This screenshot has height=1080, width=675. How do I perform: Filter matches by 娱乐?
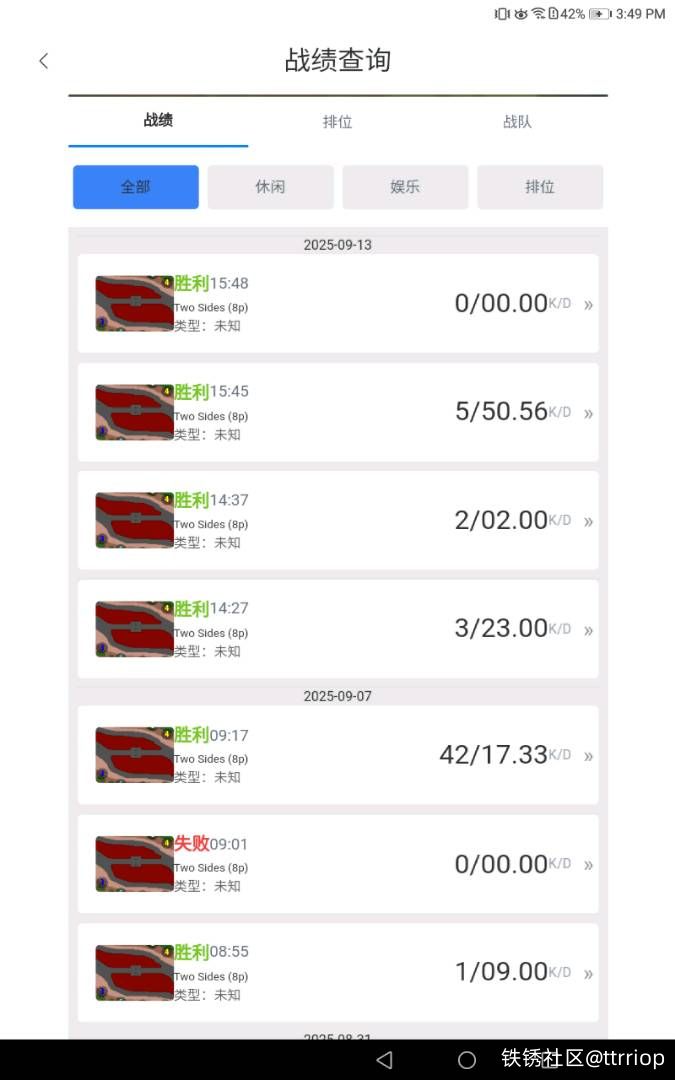[x=405, y=187]
